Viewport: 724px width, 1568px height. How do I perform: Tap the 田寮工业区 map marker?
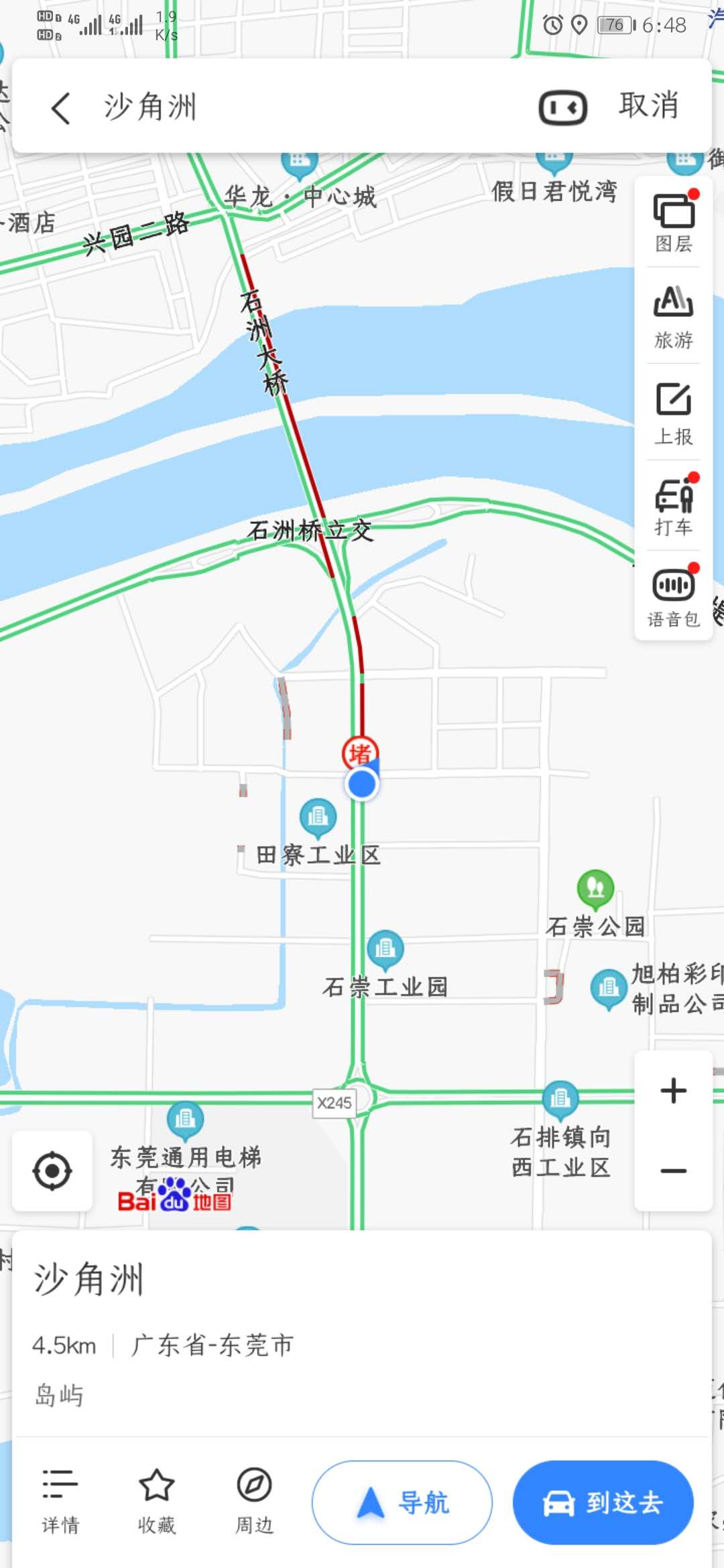point(318,817)
